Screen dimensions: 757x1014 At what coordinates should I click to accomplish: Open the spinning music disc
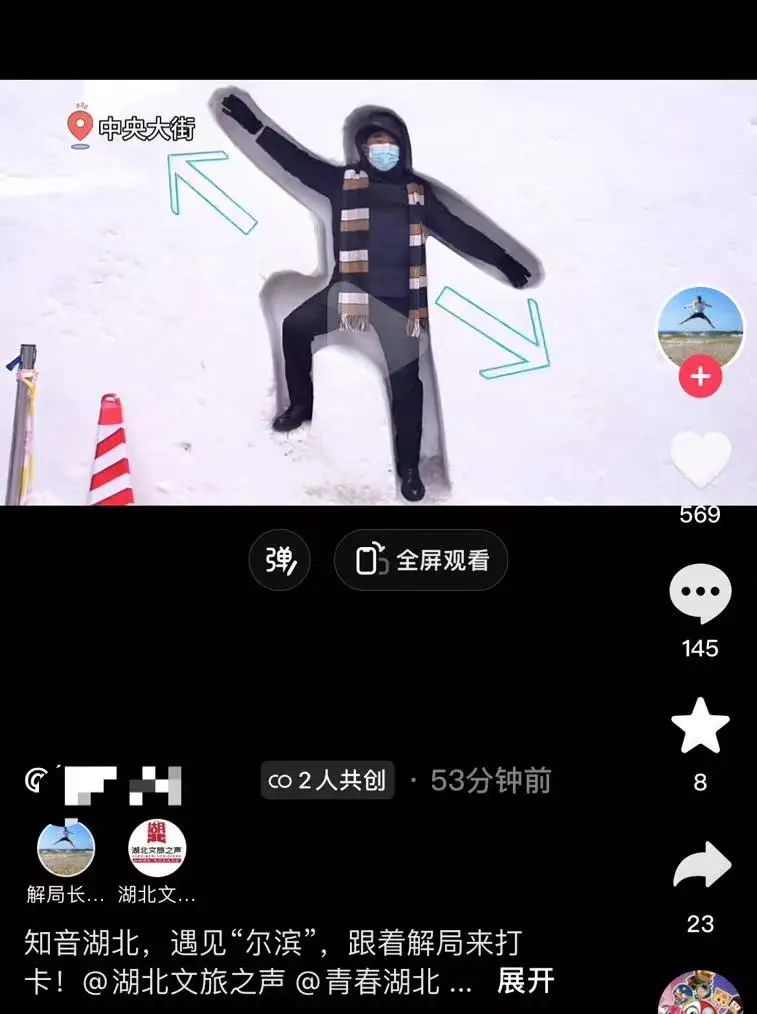coord(700,995)
